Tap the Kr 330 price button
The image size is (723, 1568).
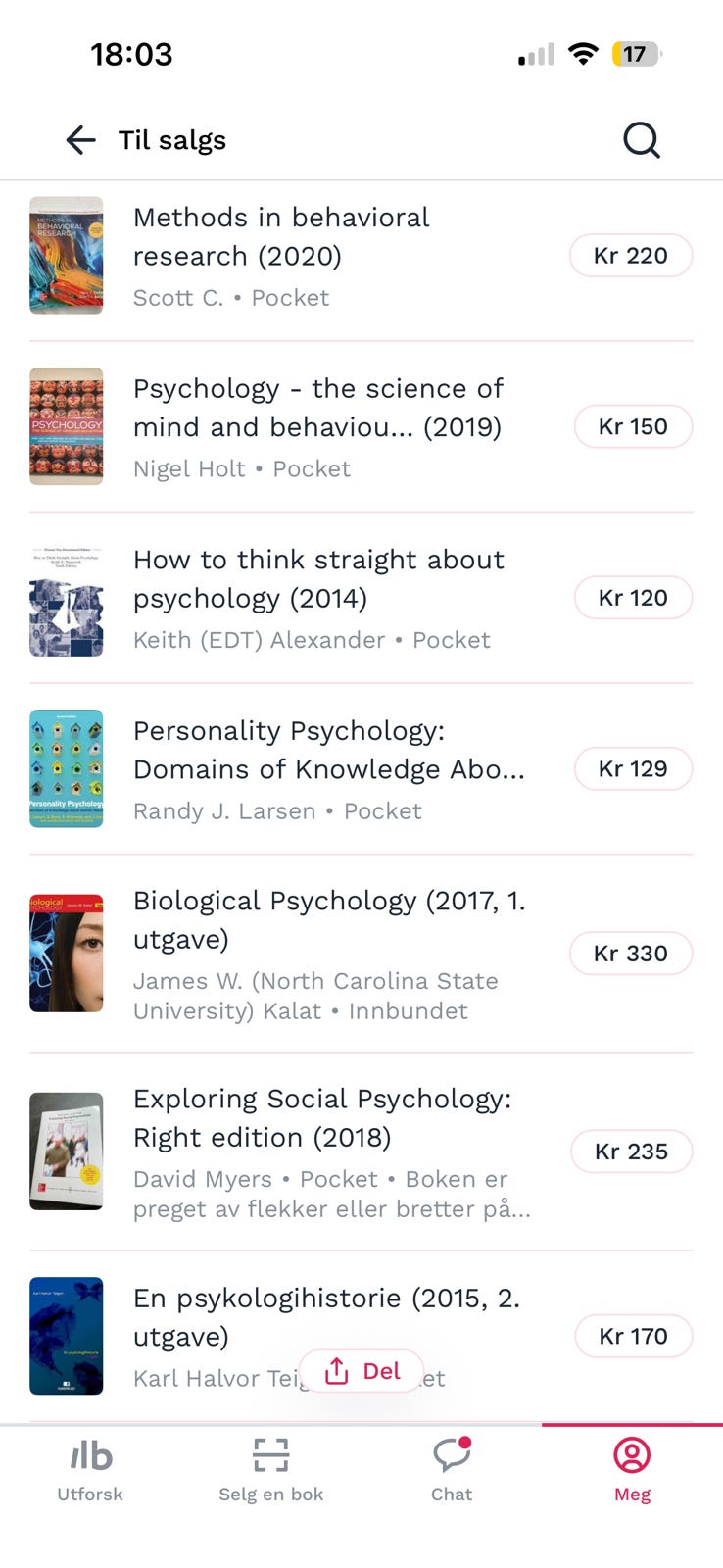[631, 954]
